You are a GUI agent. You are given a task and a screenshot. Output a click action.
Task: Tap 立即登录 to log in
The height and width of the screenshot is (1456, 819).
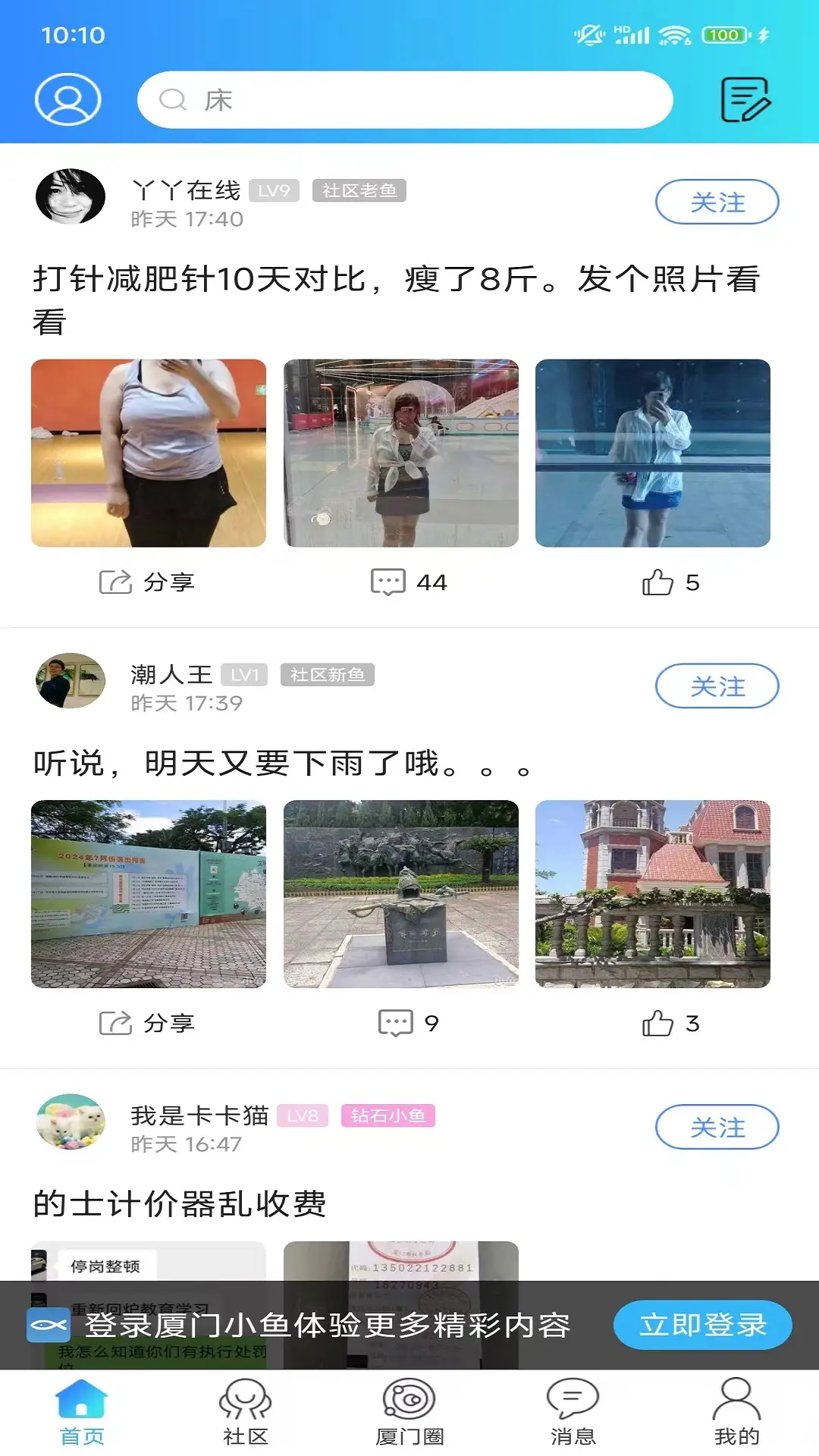click(x=703, y=1325)
